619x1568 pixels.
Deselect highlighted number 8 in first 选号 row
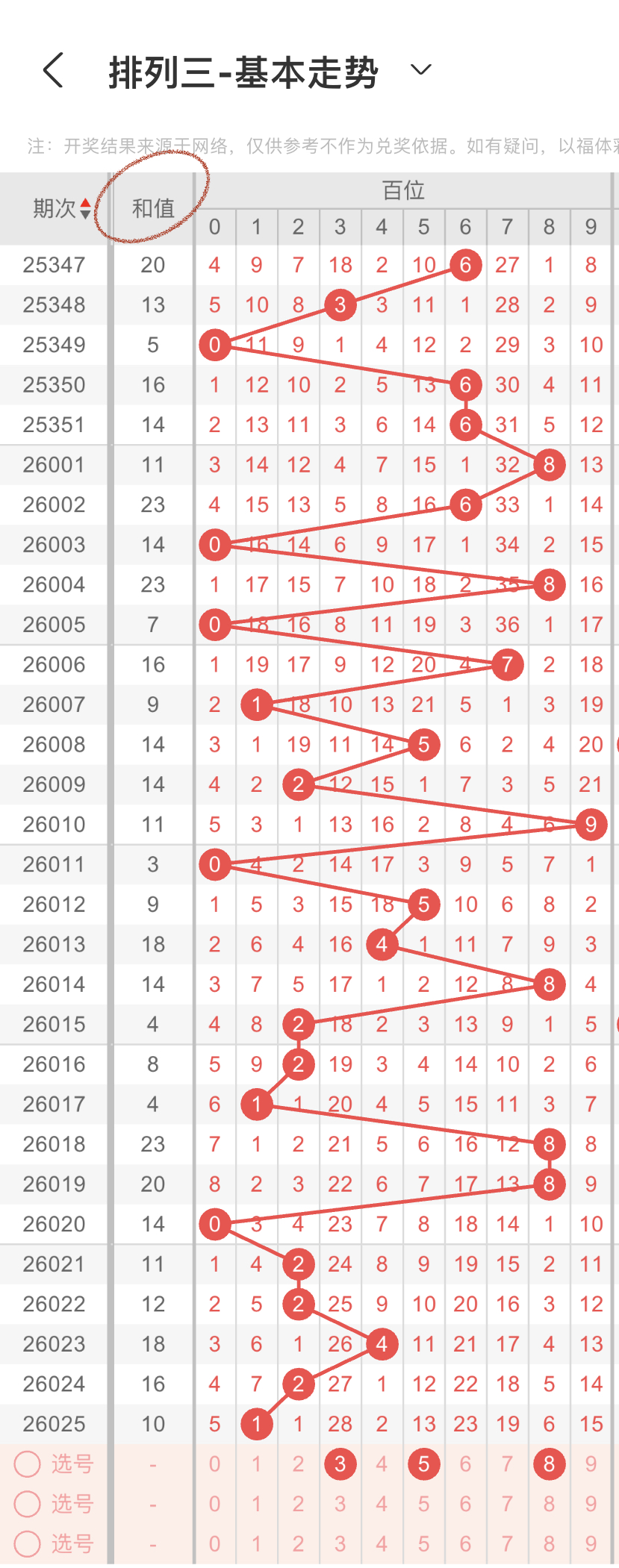[x=549, y=1464]
